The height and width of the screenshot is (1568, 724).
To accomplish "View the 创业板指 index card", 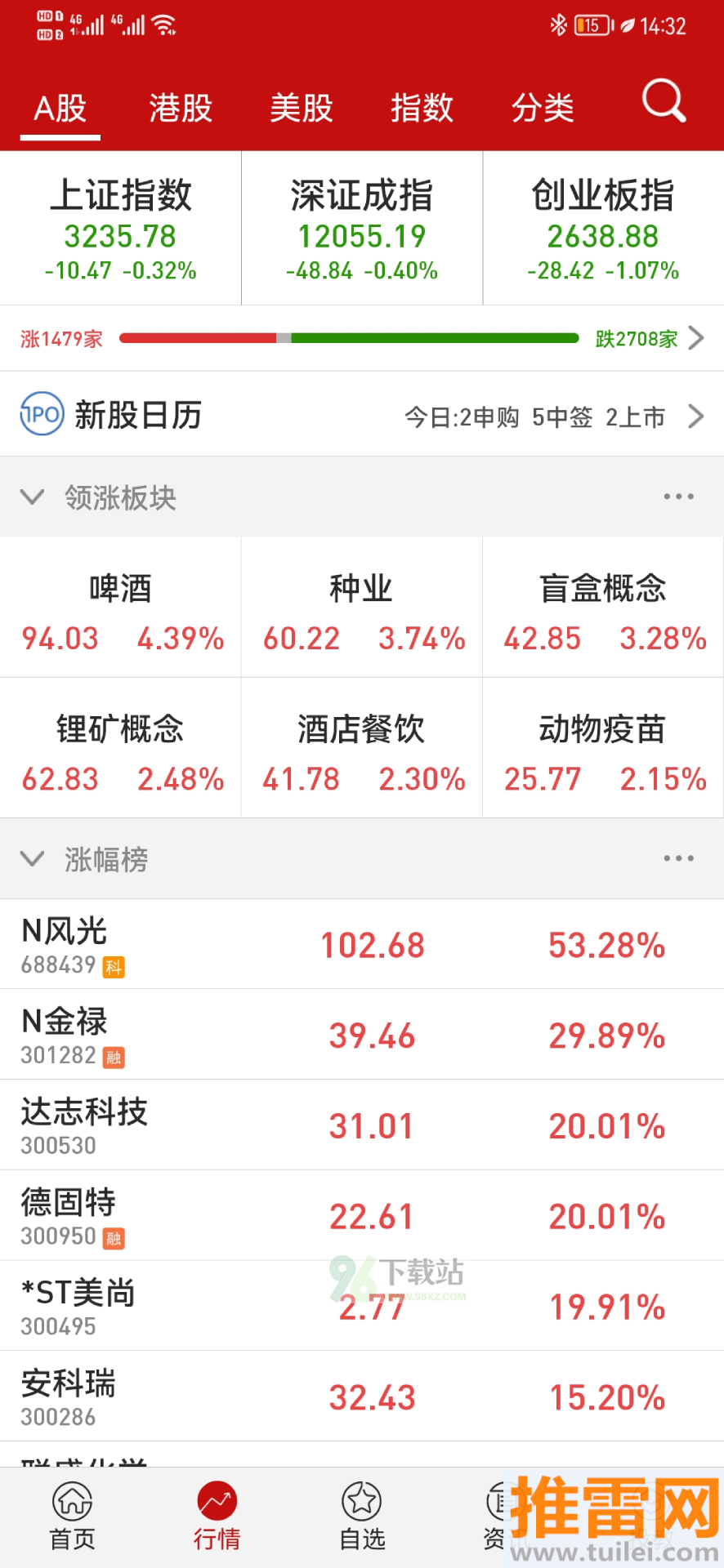I will coord(604,228).
